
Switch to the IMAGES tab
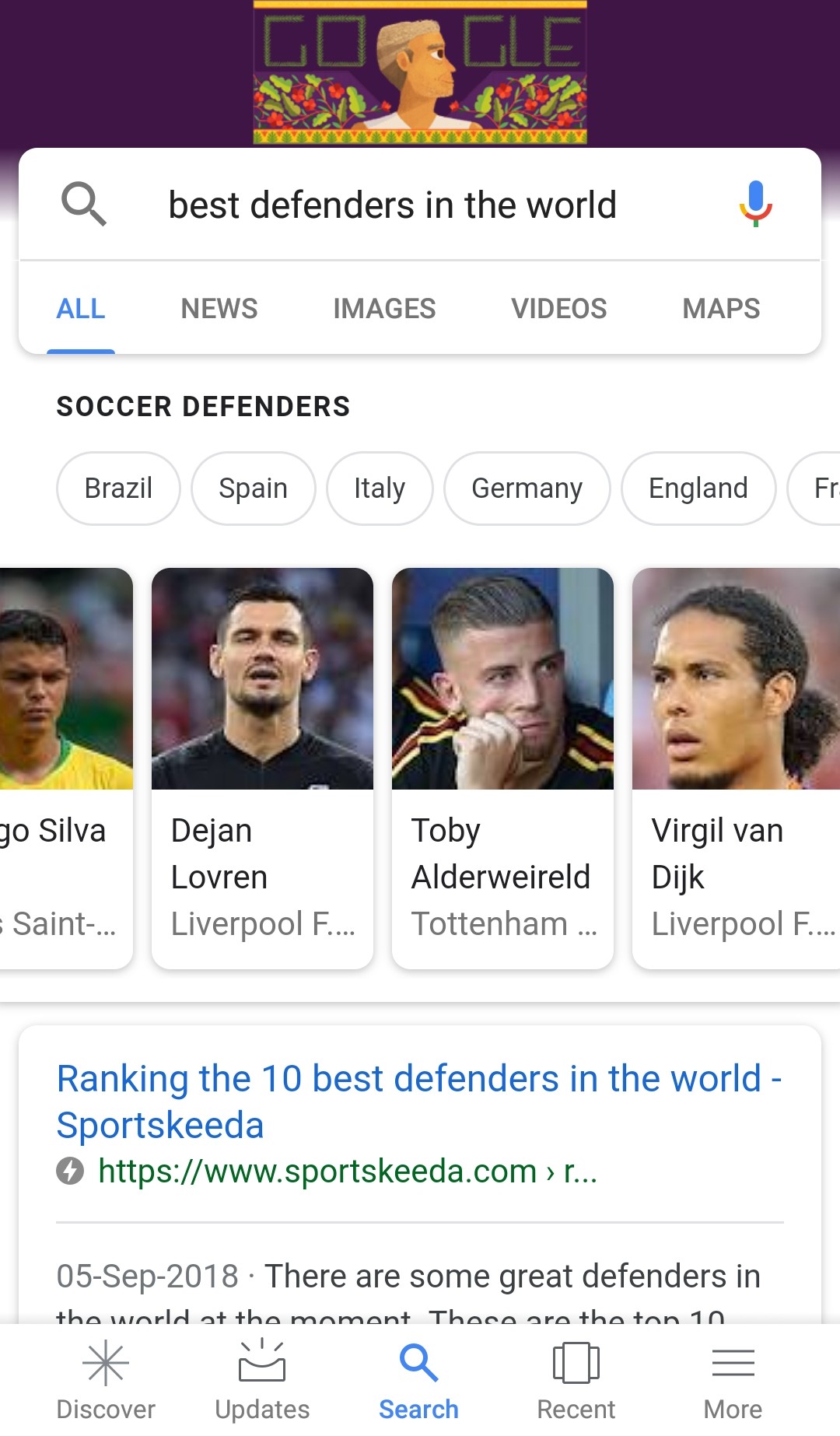(x=384, y=309)
